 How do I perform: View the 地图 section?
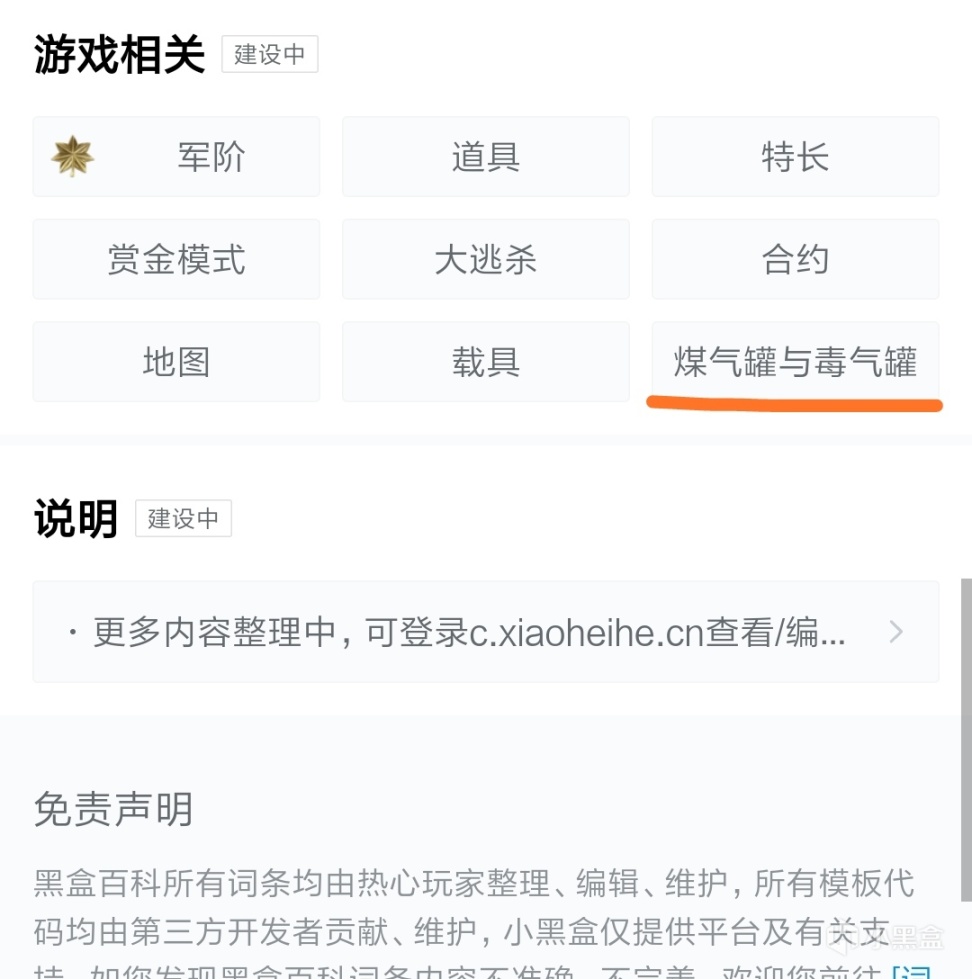point(176,362)
